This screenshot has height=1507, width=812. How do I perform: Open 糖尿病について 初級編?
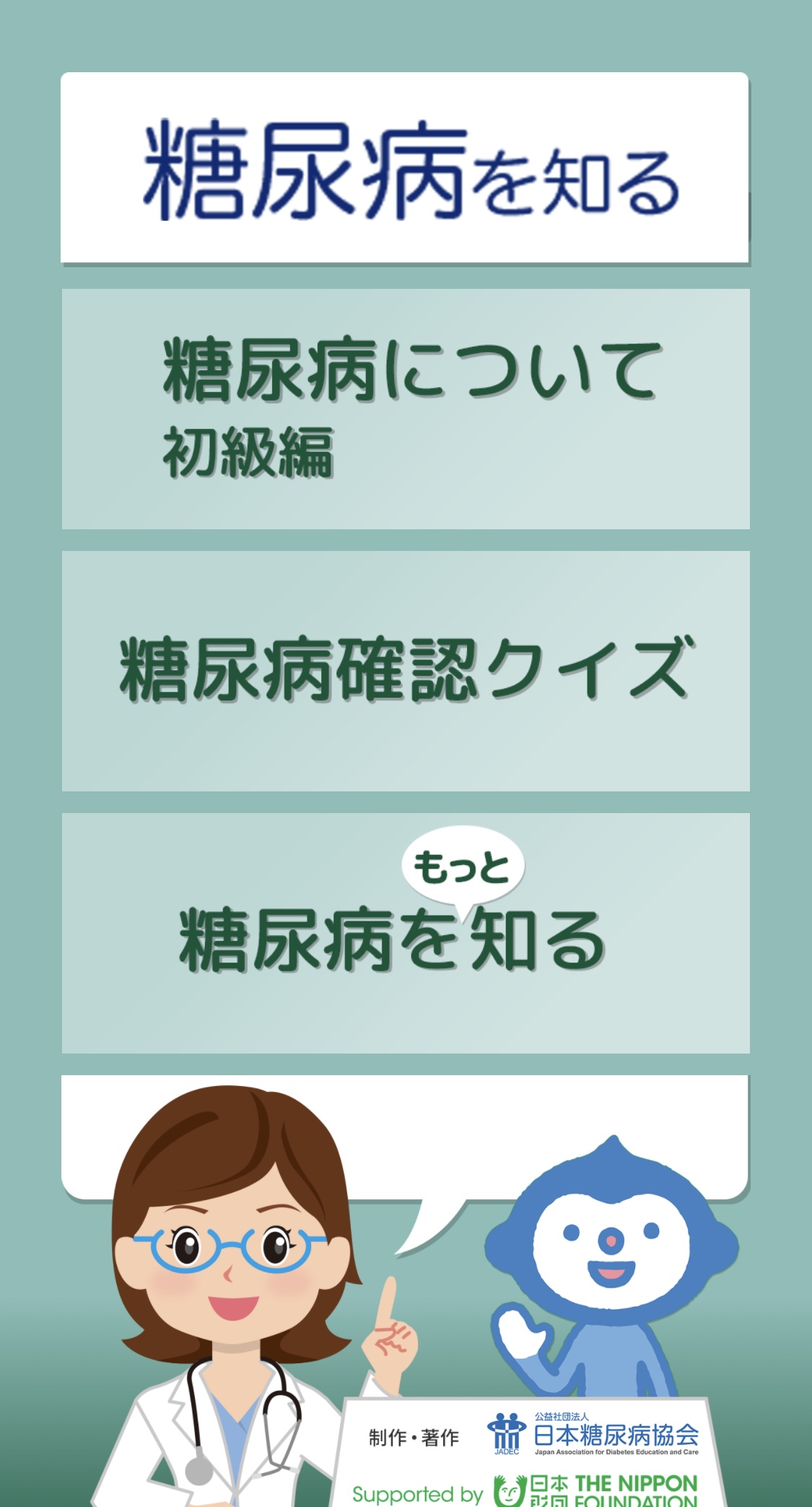click(x=406, y=409)
